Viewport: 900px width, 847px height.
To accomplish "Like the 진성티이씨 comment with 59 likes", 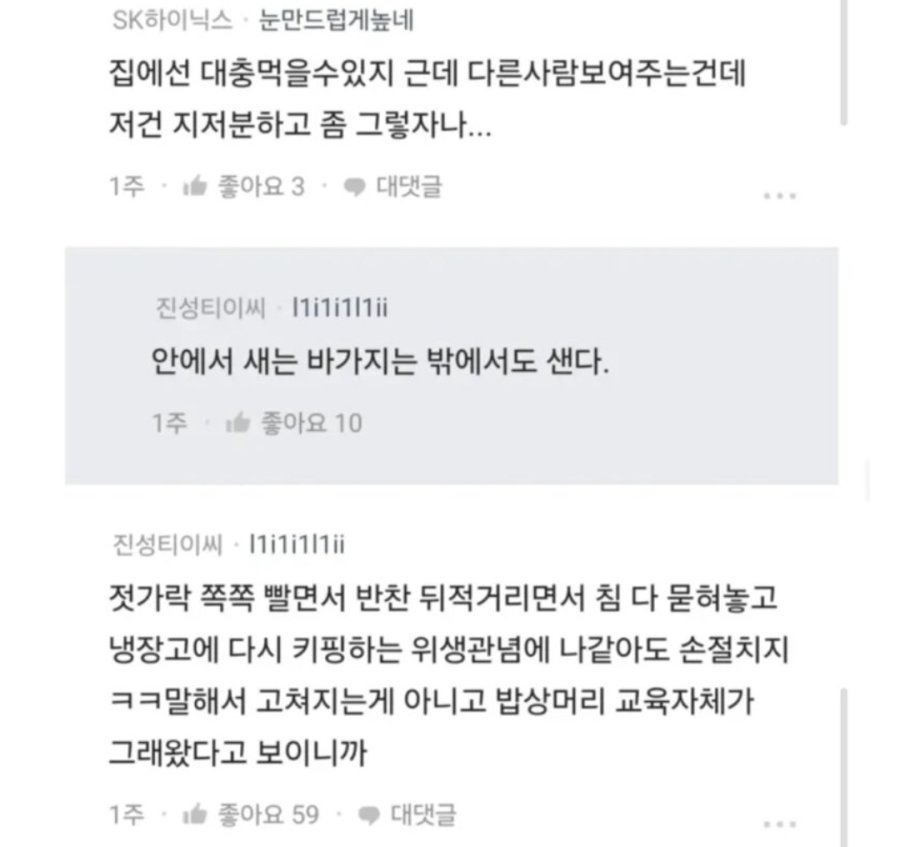I will pyautogui.click(x=250, y=813).
